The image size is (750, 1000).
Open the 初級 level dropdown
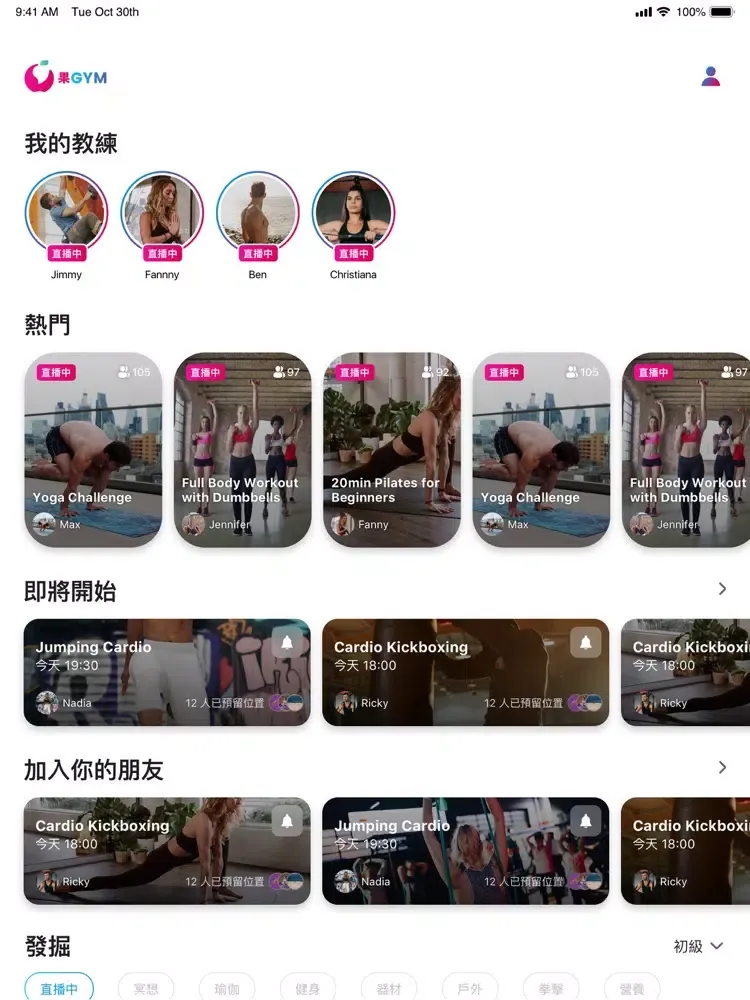pyautogui.click(x=698, y=946)
